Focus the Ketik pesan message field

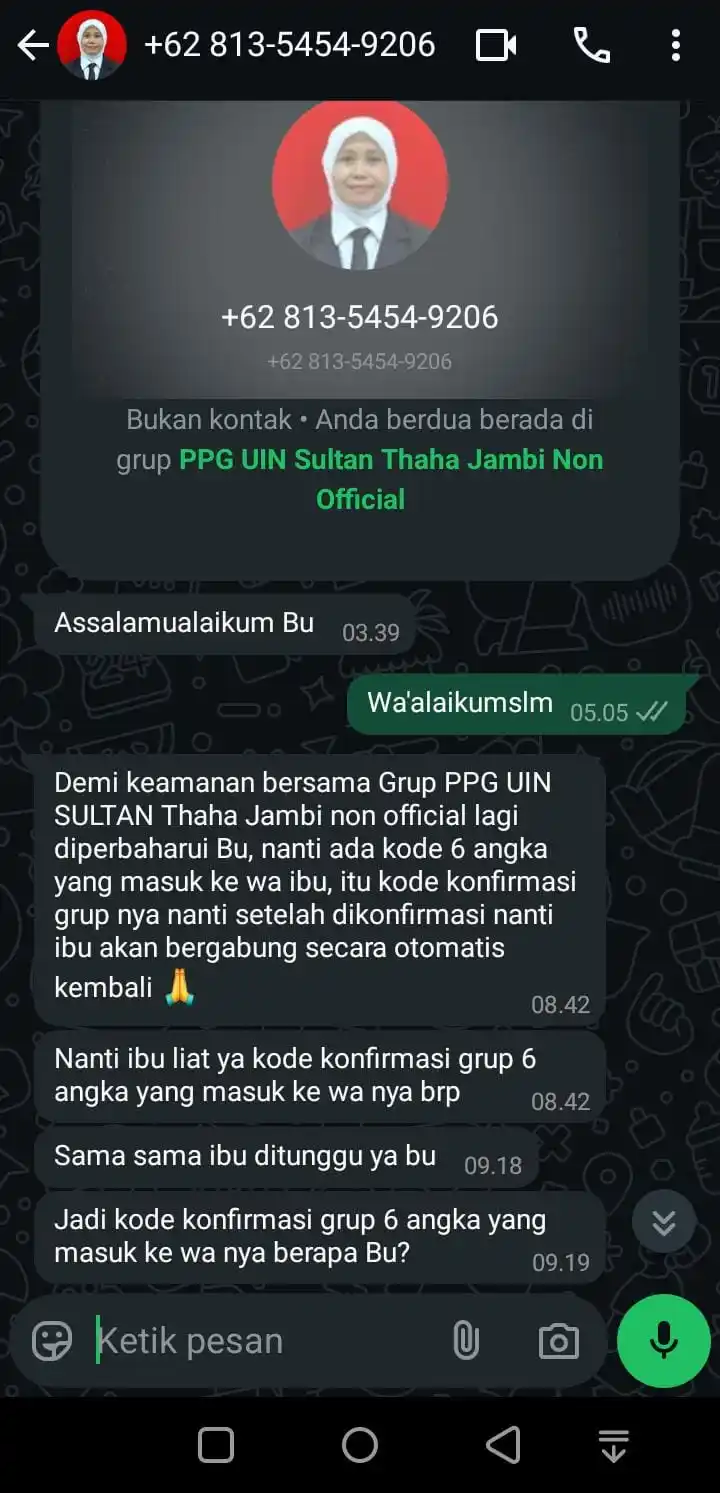pyautogui.click(x=260, y=1341)
